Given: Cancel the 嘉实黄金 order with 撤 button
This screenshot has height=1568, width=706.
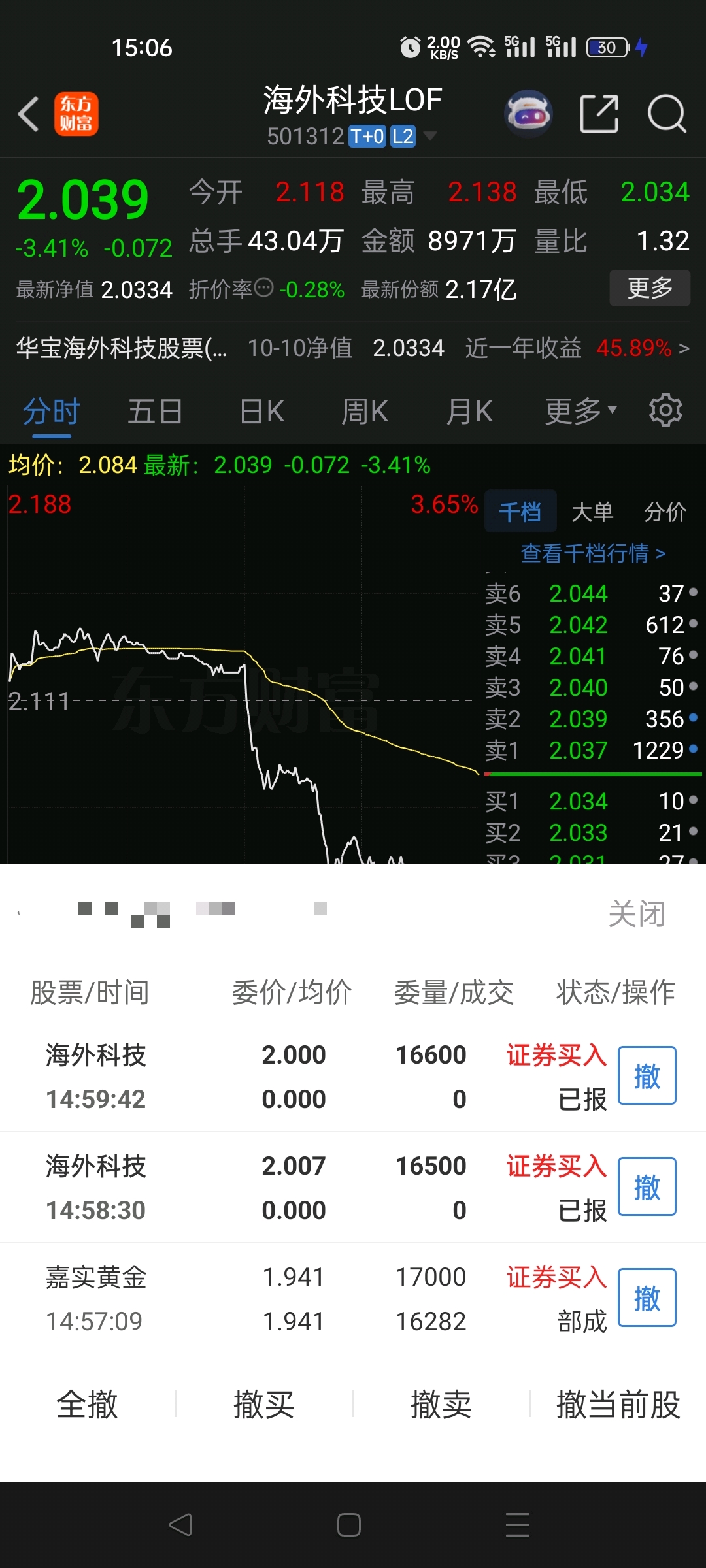Looking at the screenshot, I should [647, 1297].
